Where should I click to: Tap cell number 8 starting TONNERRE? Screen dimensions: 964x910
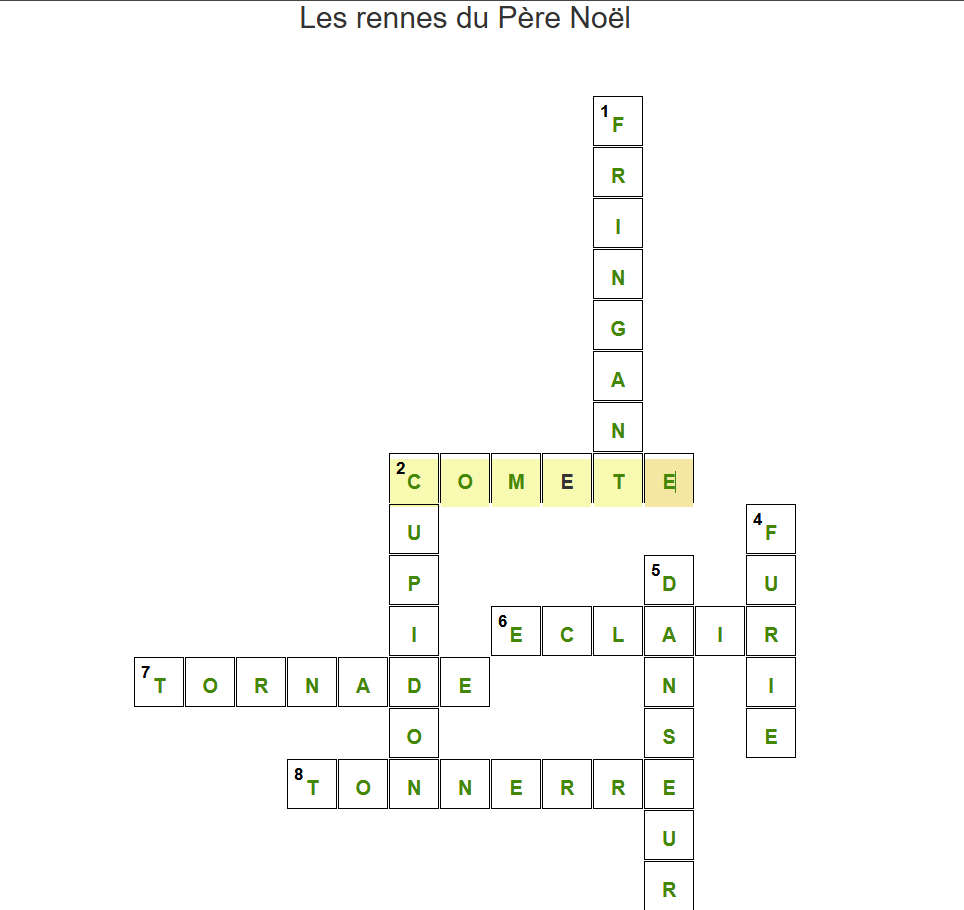point(312,786)
